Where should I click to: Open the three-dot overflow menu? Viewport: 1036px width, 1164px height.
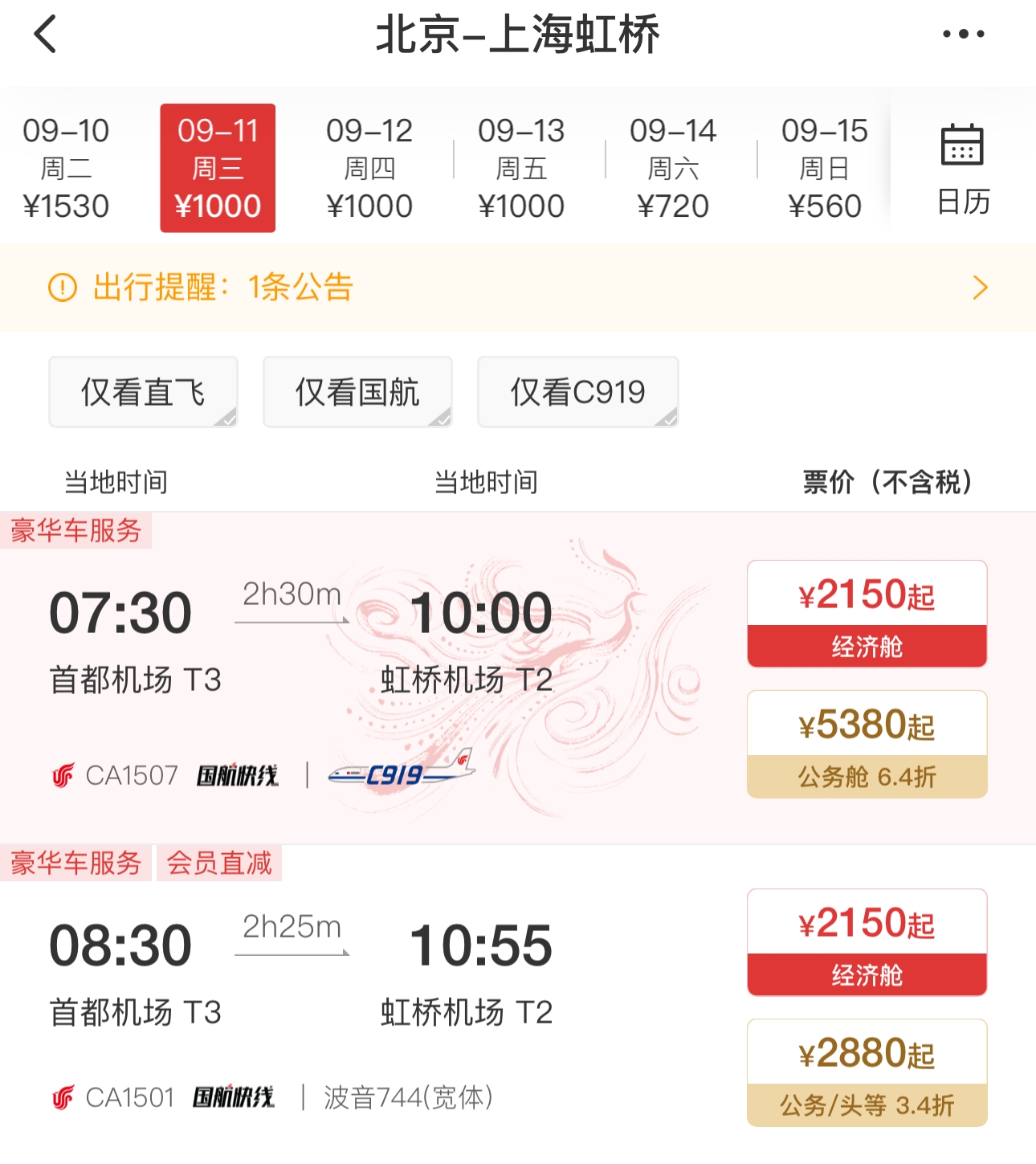point(962,35)
